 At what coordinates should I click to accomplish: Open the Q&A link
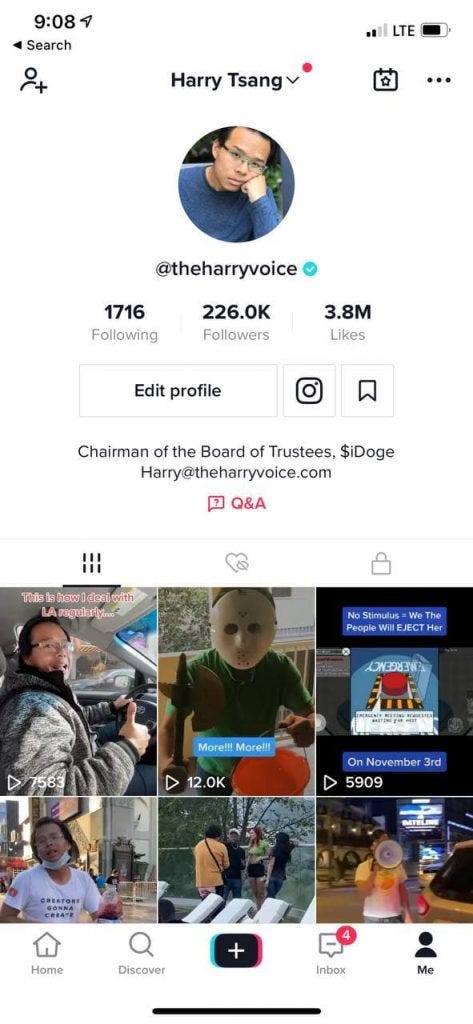pos(236,504)
